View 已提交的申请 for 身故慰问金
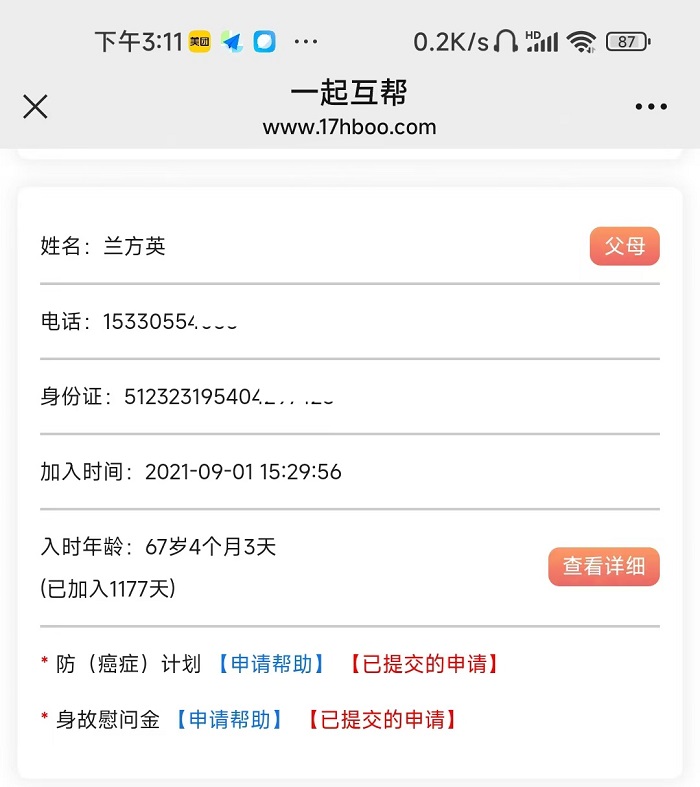 tap(382, 719)
